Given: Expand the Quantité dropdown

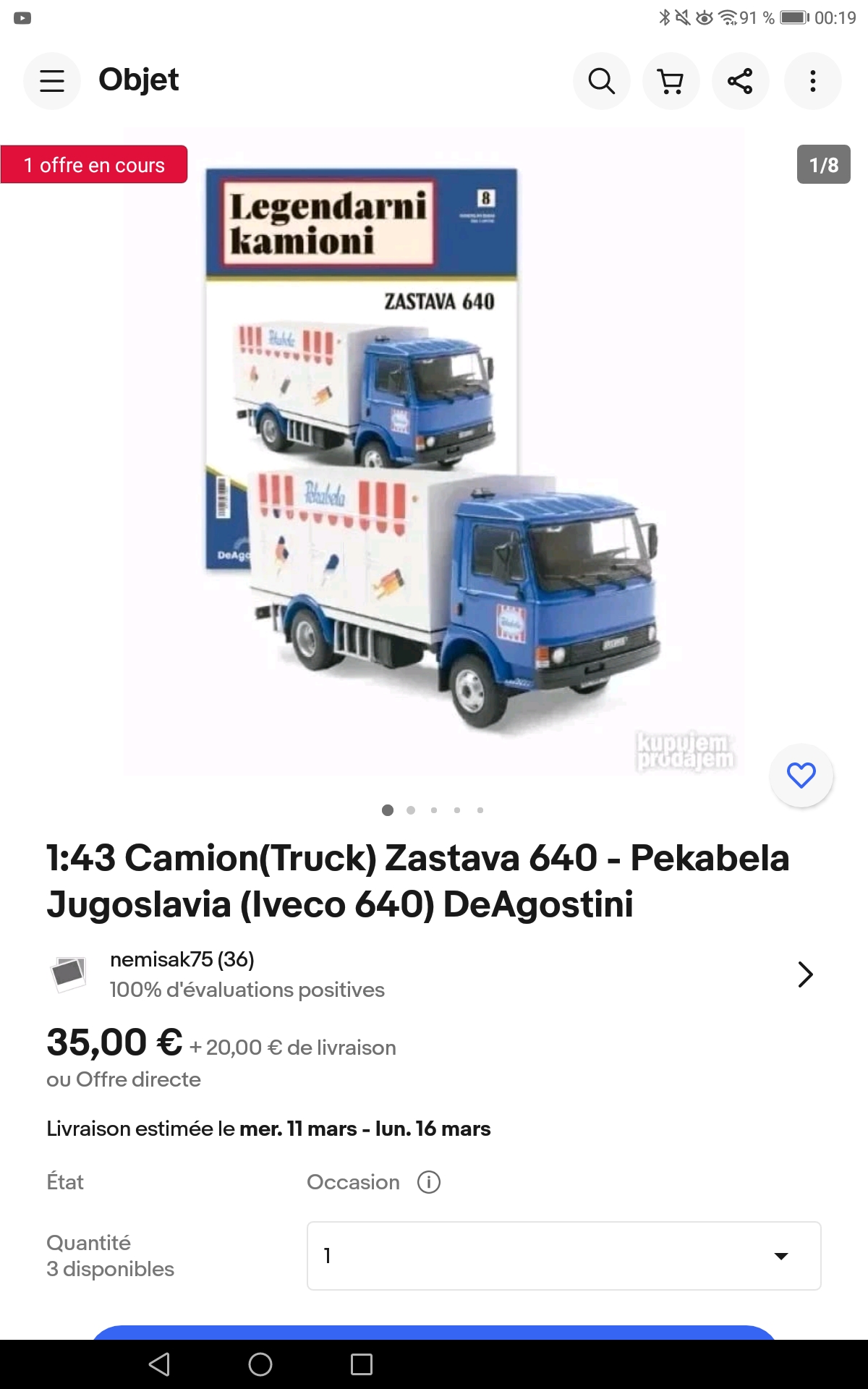Looking at the screenshot, I should [x=563, y=1256].
